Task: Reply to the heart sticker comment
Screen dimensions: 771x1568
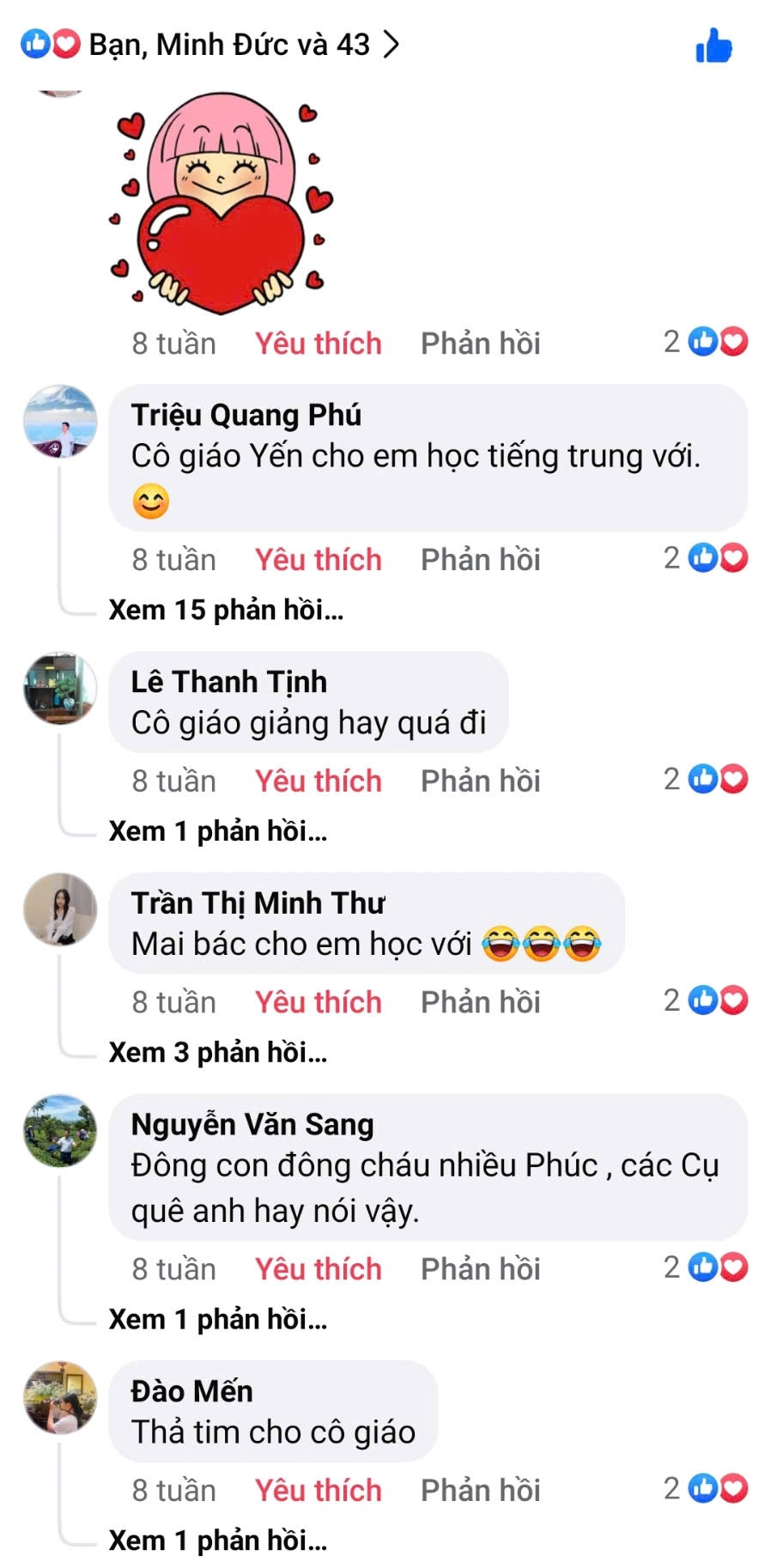Action: click(480, 343)
